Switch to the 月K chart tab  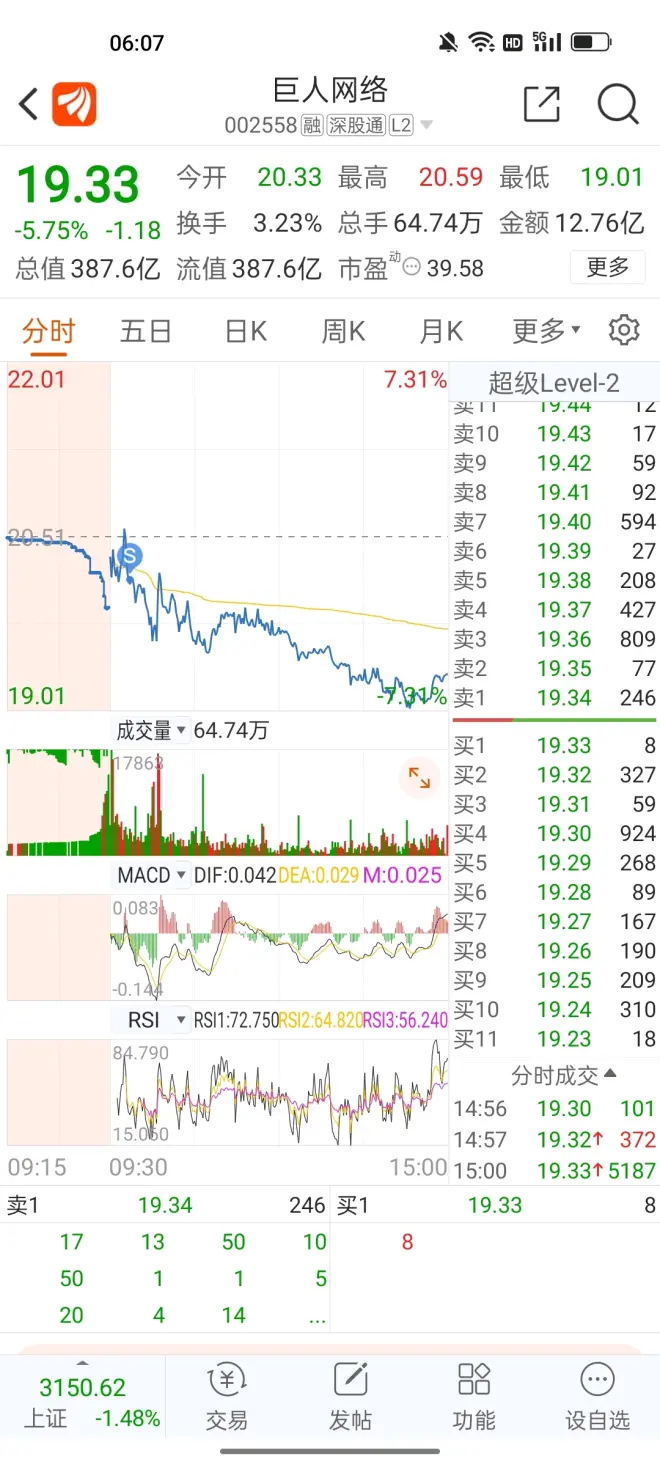coord(441,331)
